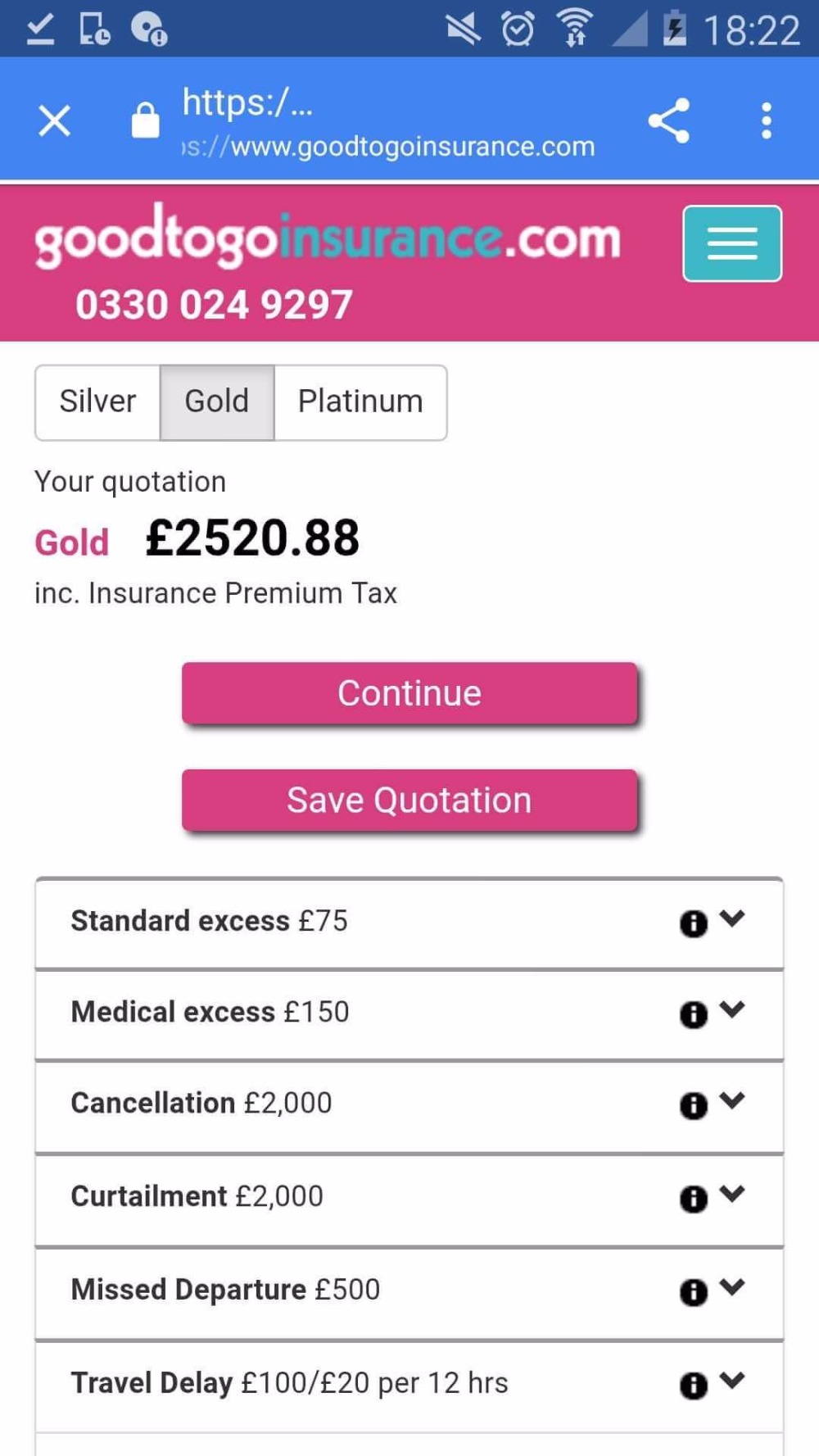Expand the Travel Delay row
Screen dimensions: 819x1456
(x=409, y=1386)
